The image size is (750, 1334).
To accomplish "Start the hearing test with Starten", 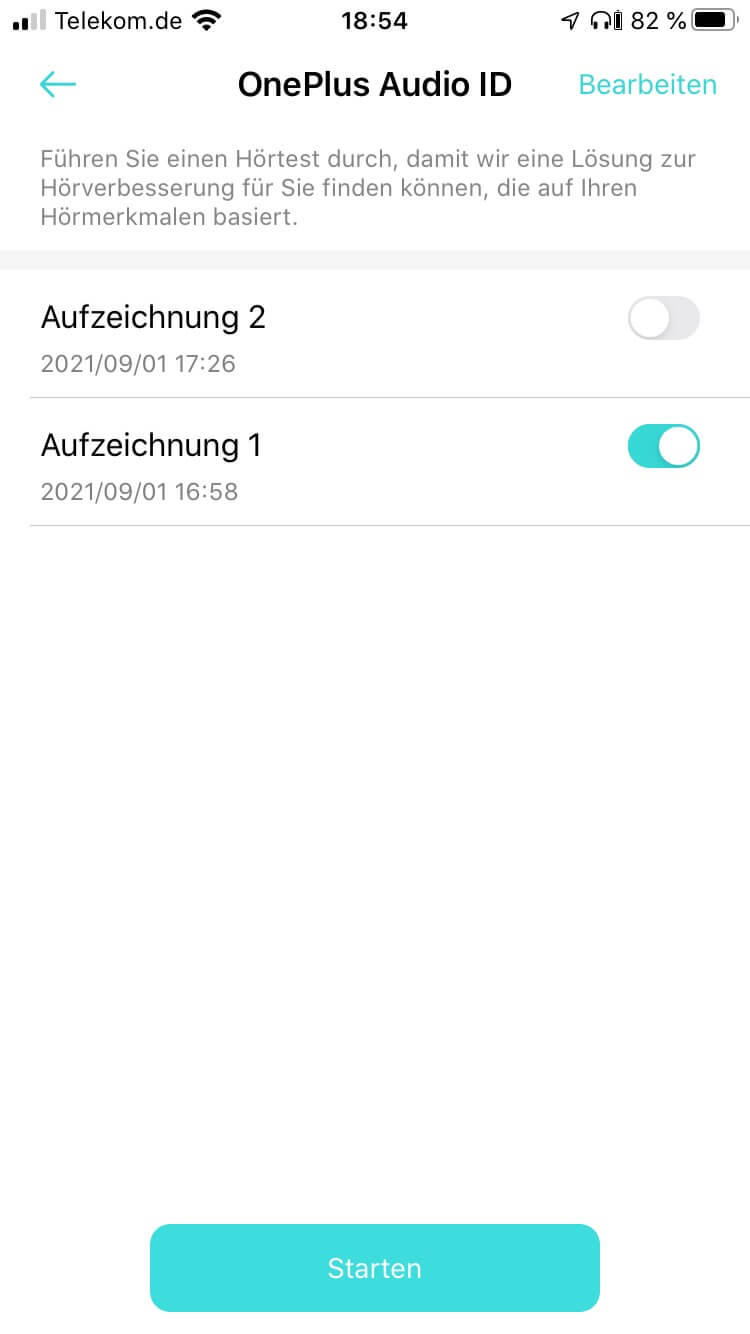I will [x=374, y=1268].
